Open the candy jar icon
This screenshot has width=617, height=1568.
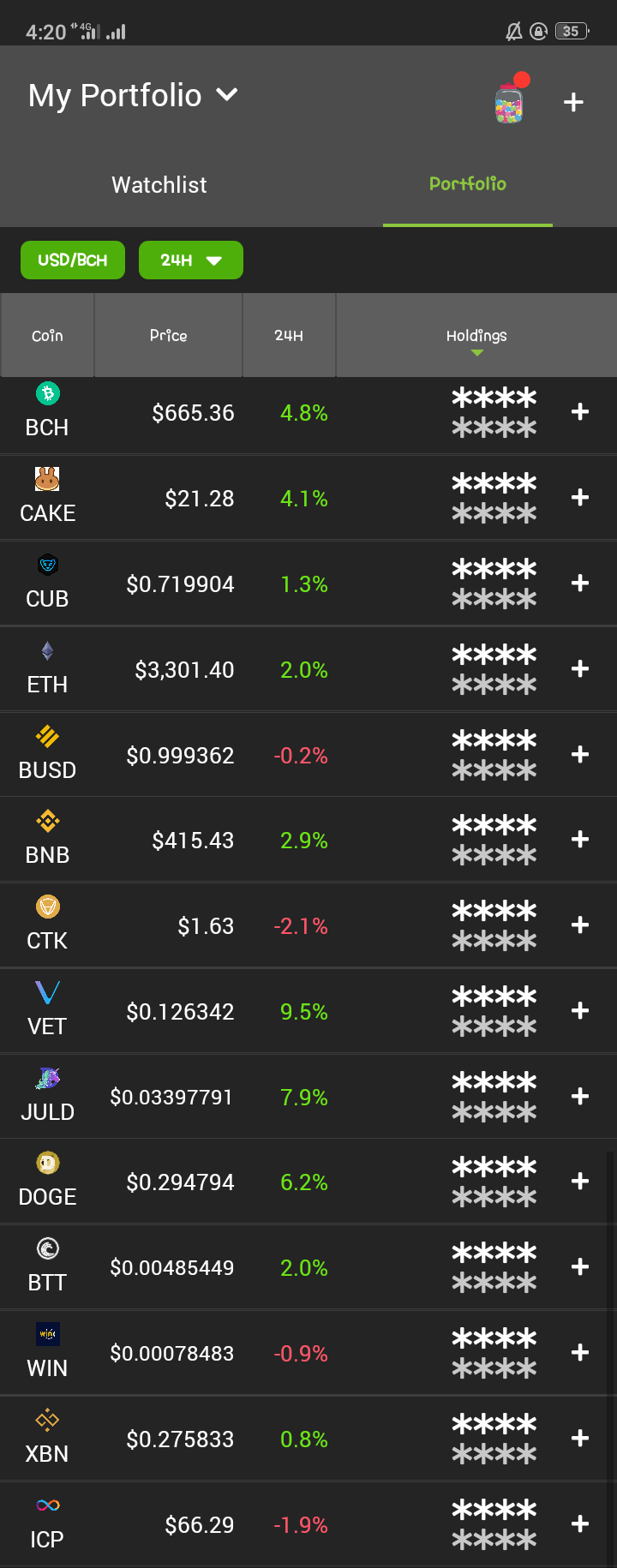(511, 99)
